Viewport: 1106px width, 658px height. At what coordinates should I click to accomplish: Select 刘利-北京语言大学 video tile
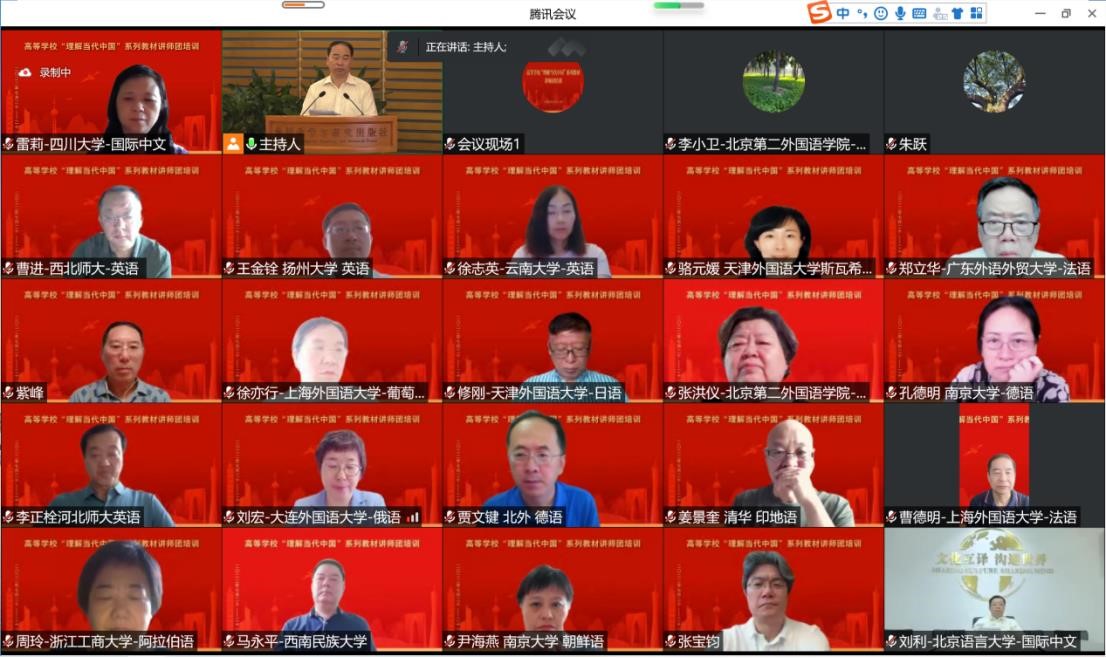pos(993,590)
